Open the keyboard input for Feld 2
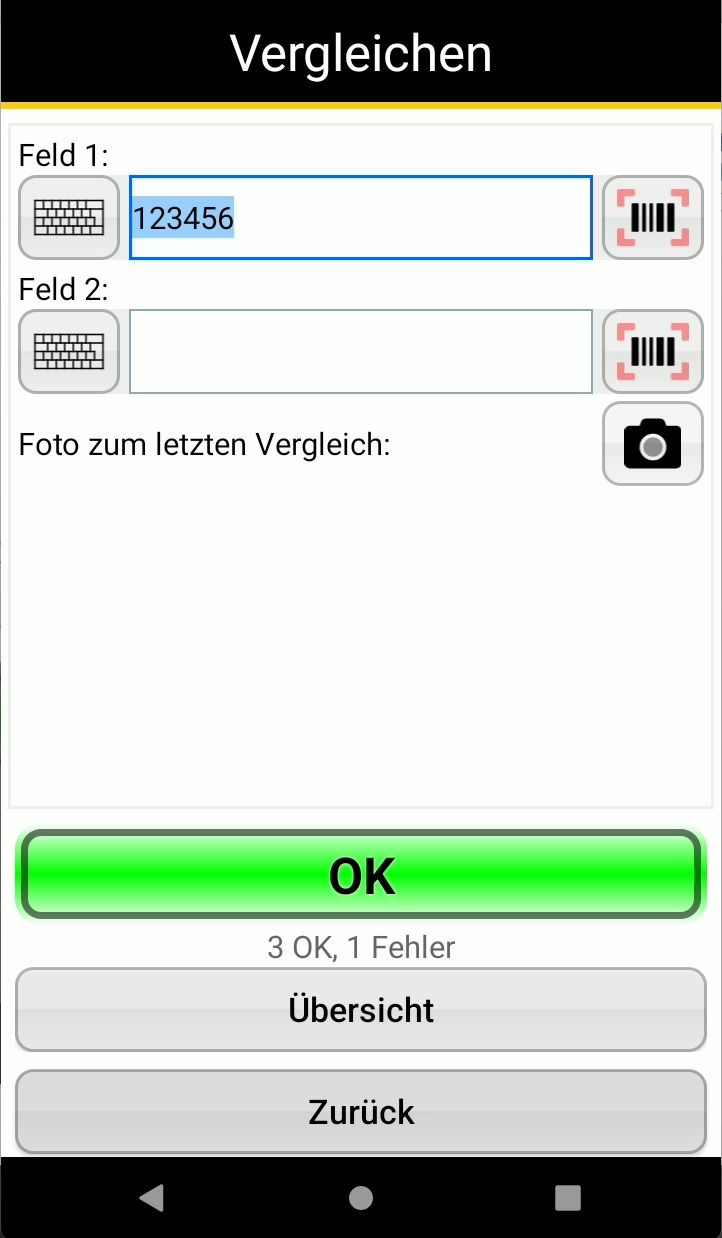Viewport: 722px width, 1238px height. (x=68, y=351)
